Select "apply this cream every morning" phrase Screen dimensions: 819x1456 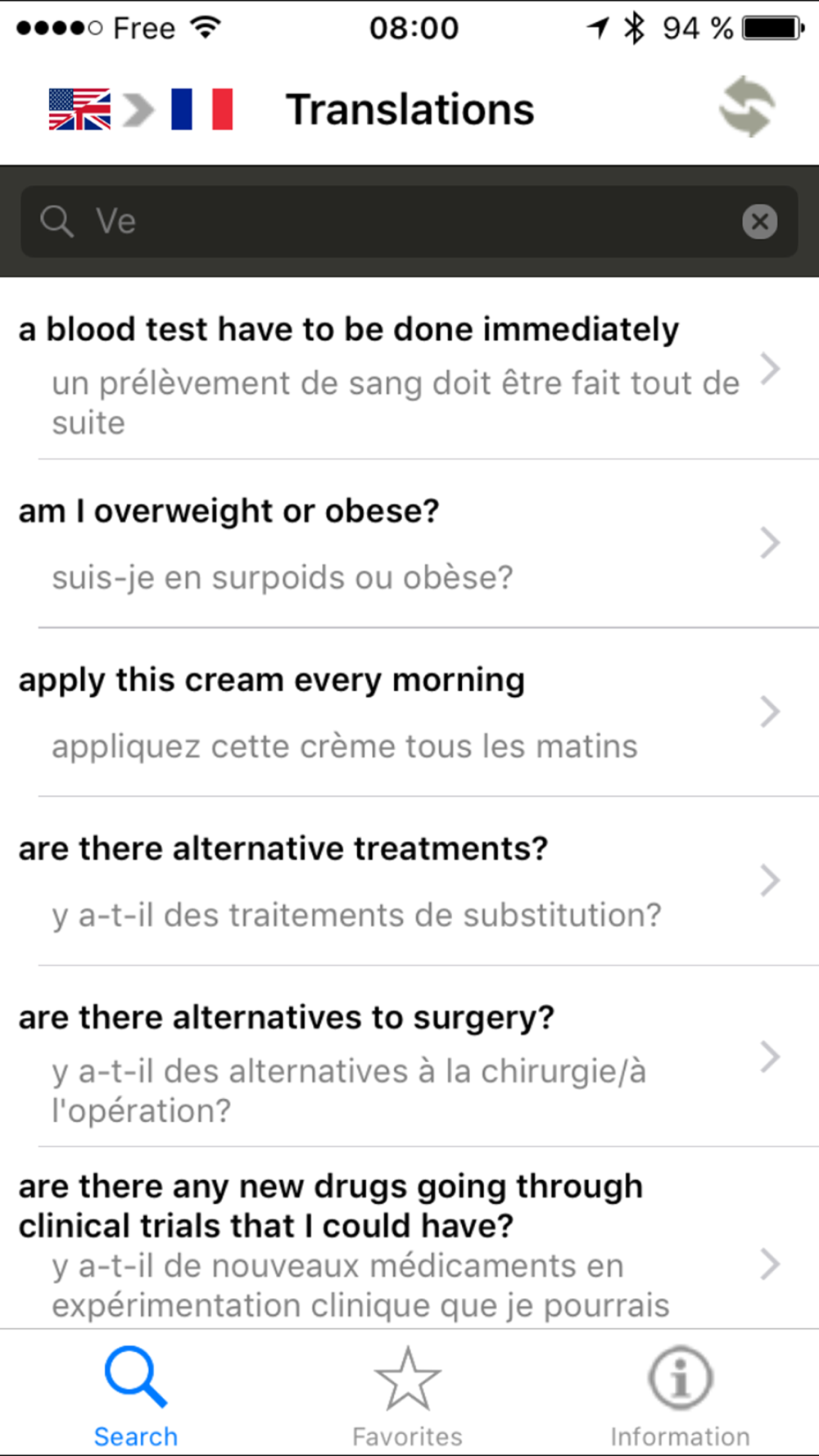tap(409, 712)
